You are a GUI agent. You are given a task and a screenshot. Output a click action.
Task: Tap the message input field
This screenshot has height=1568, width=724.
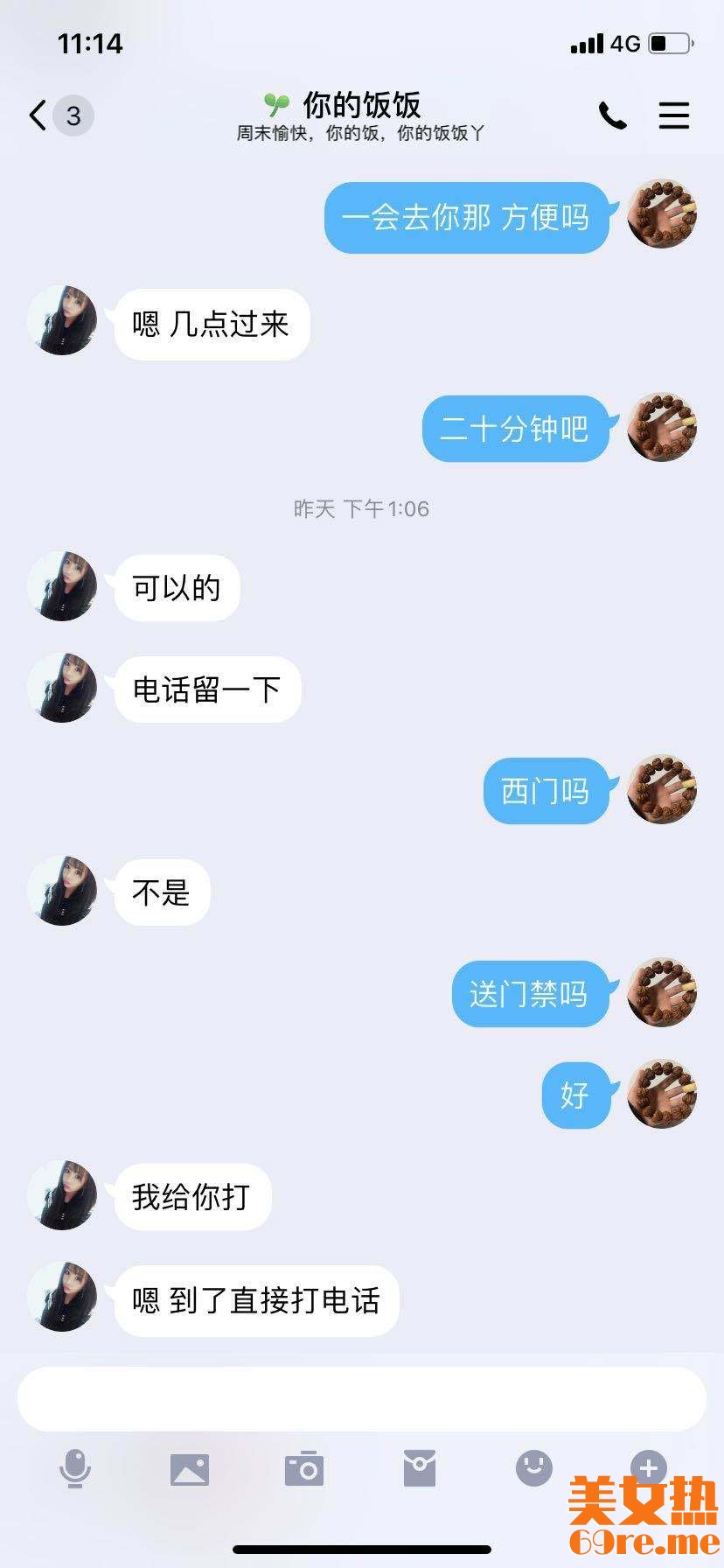click(x=362, y=1399)
